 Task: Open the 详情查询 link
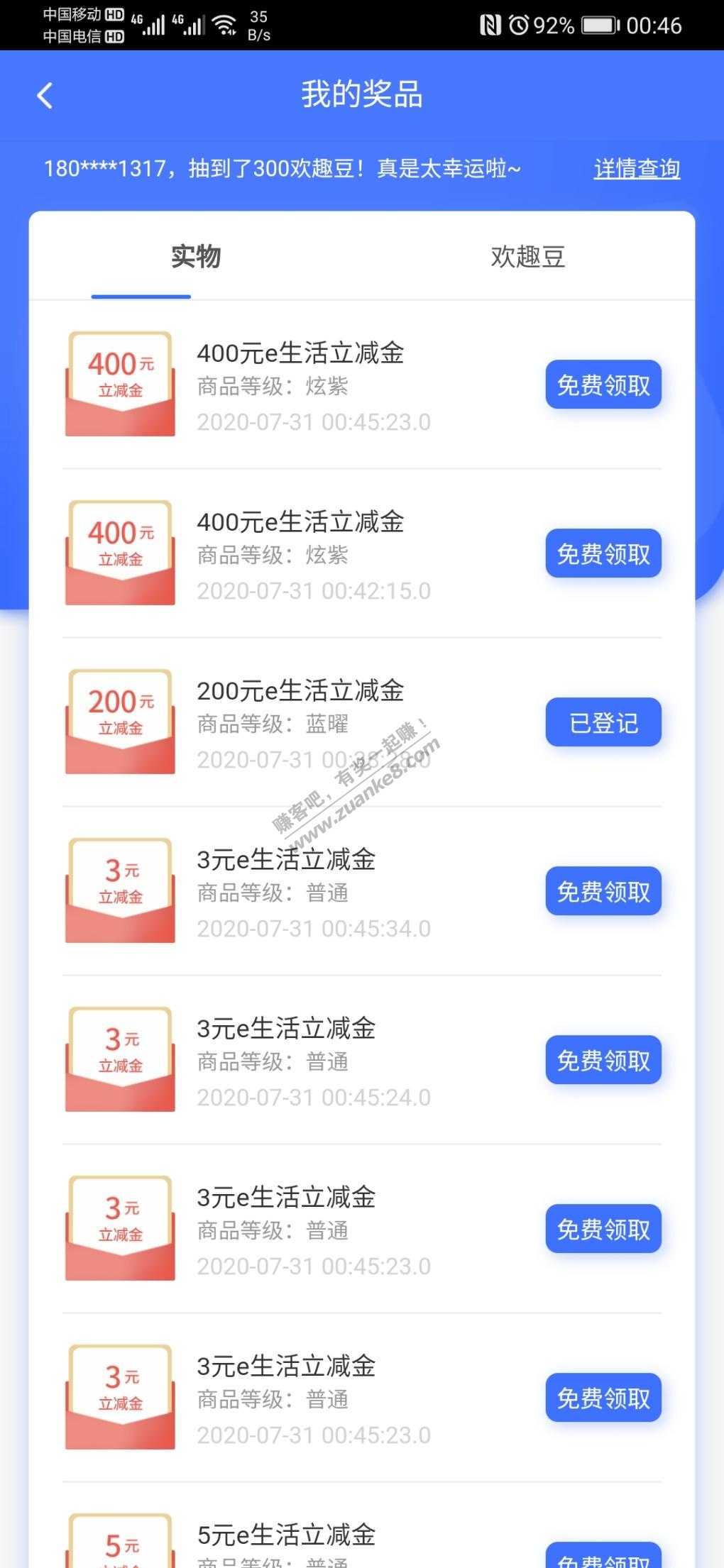[637, 169]
